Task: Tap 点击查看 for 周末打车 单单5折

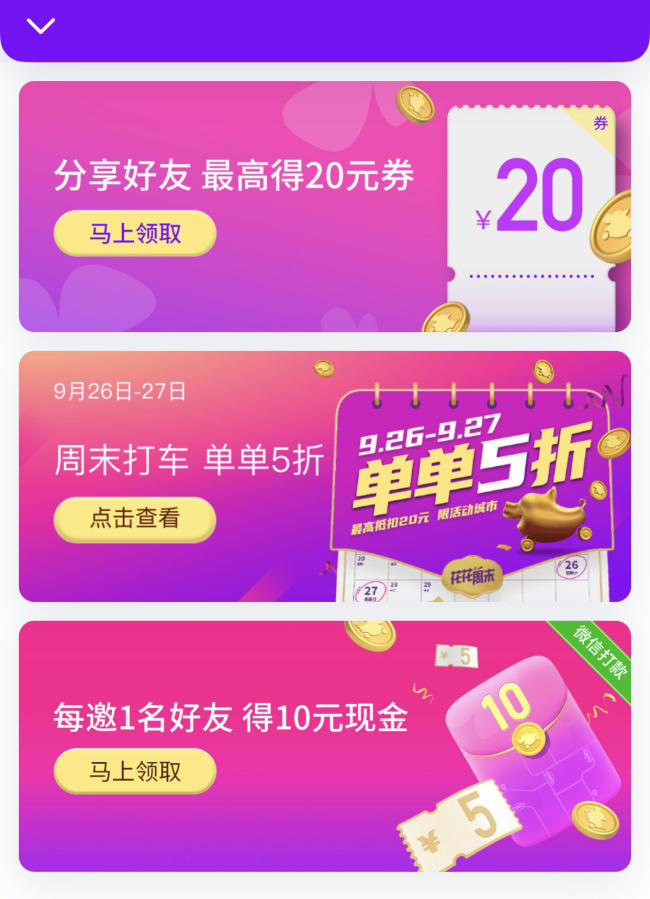Action: pos(135,519)
